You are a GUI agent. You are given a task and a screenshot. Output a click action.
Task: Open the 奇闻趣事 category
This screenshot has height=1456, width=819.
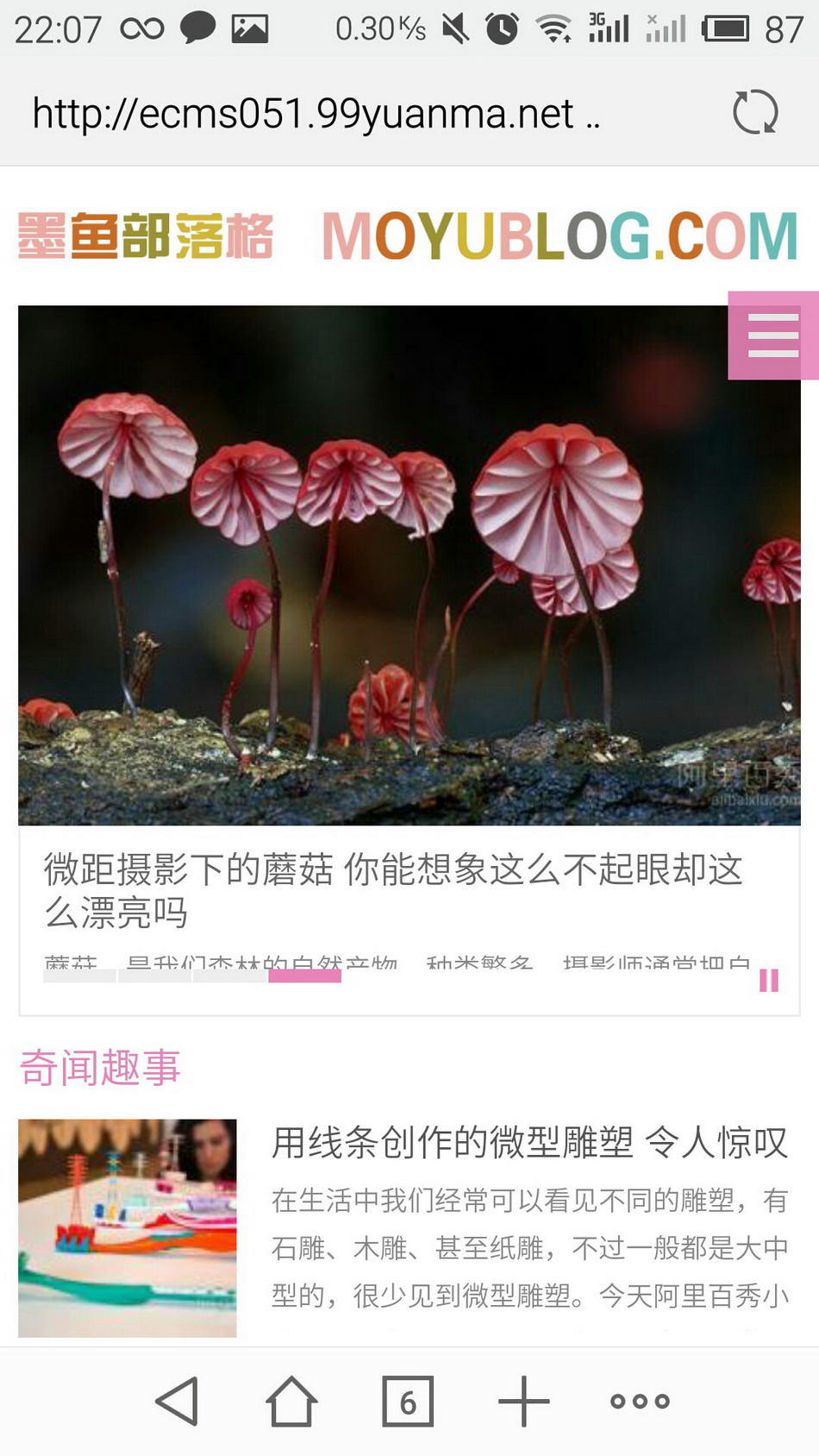pyautogui.click(x=100, y=1068)
